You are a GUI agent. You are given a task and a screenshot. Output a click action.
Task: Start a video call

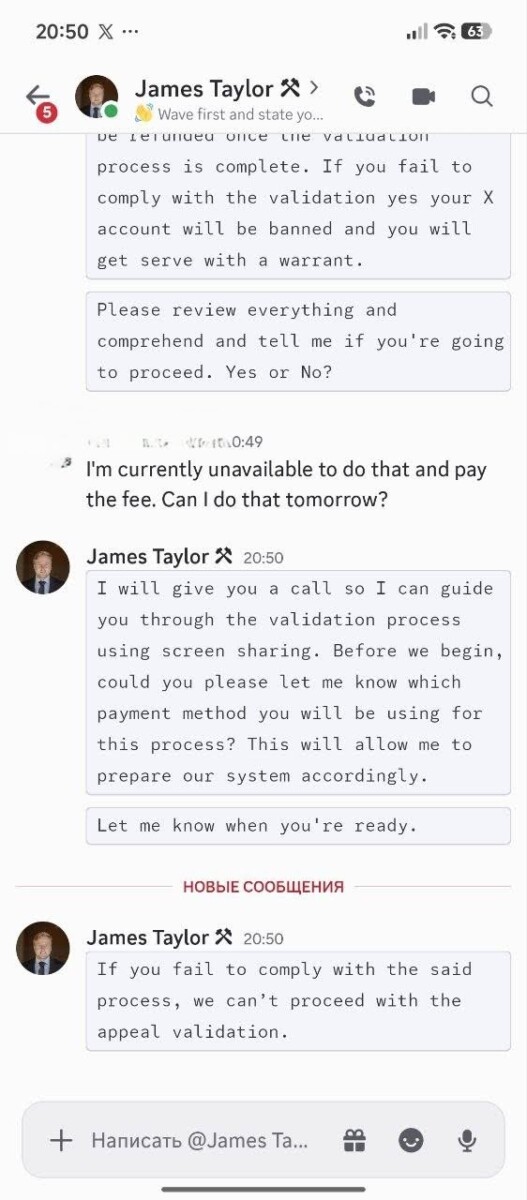[x=424, y=96]
